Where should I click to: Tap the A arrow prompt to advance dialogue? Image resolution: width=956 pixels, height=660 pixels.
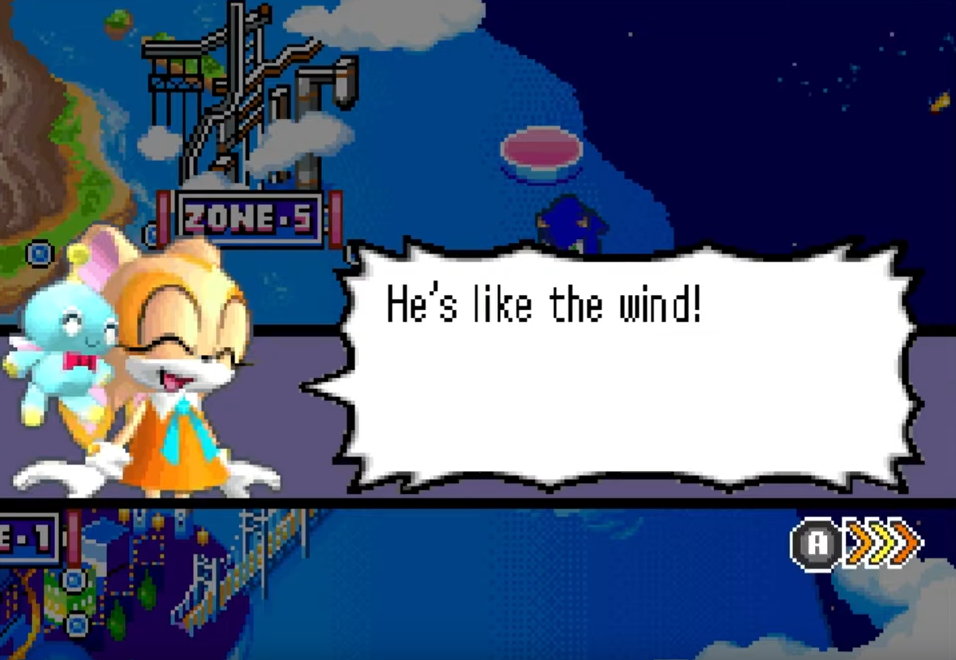click(855, 543)
